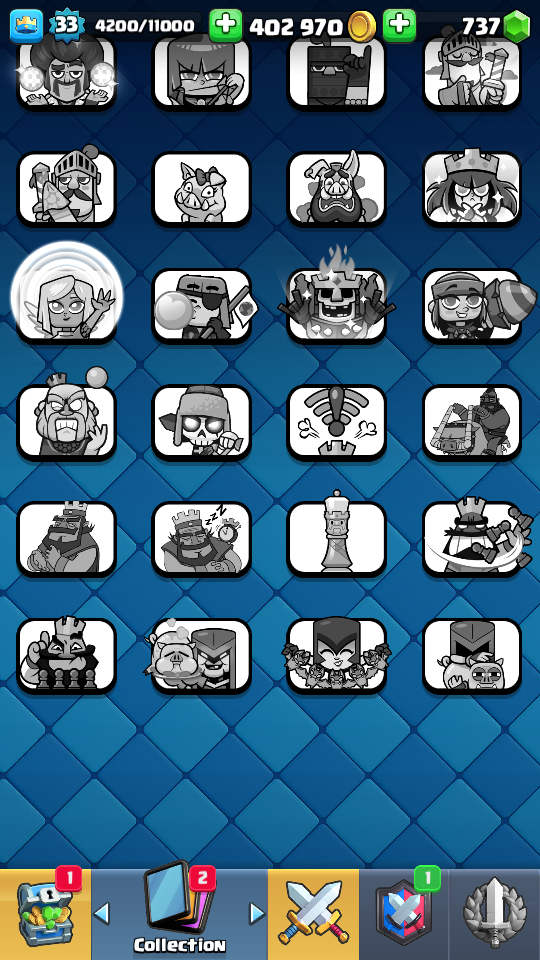Tap the left arrow beside Collection
Image resolution: width=540 pixels, height=960 pixels.
102,913
